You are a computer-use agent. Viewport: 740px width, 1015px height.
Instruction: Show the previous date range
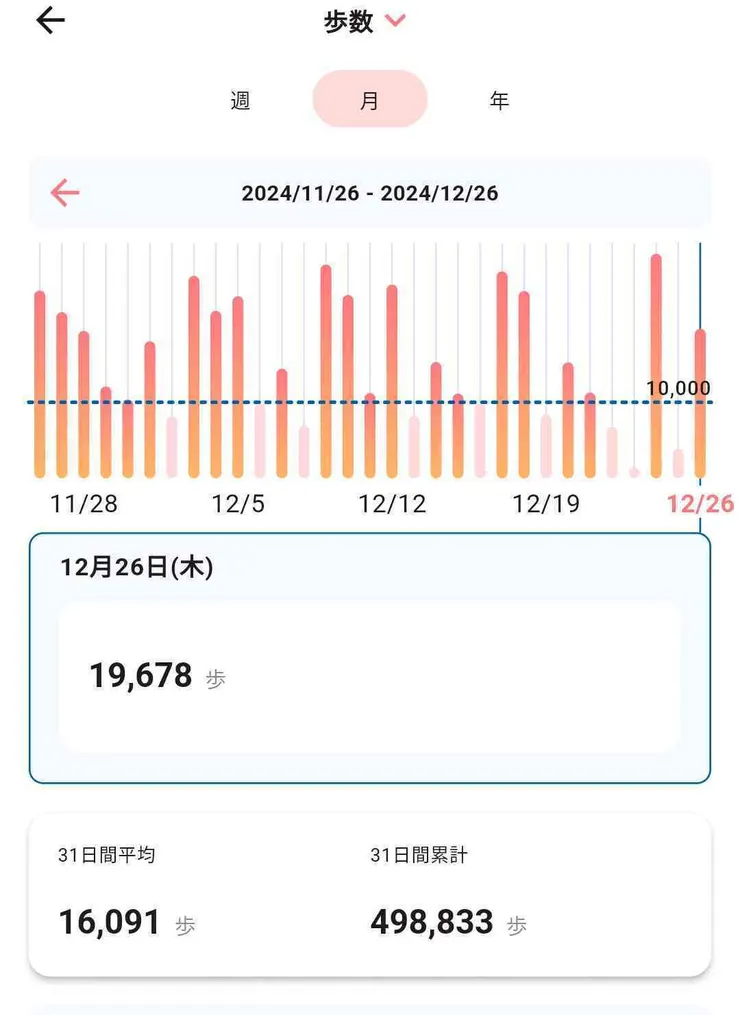point(65,193)
